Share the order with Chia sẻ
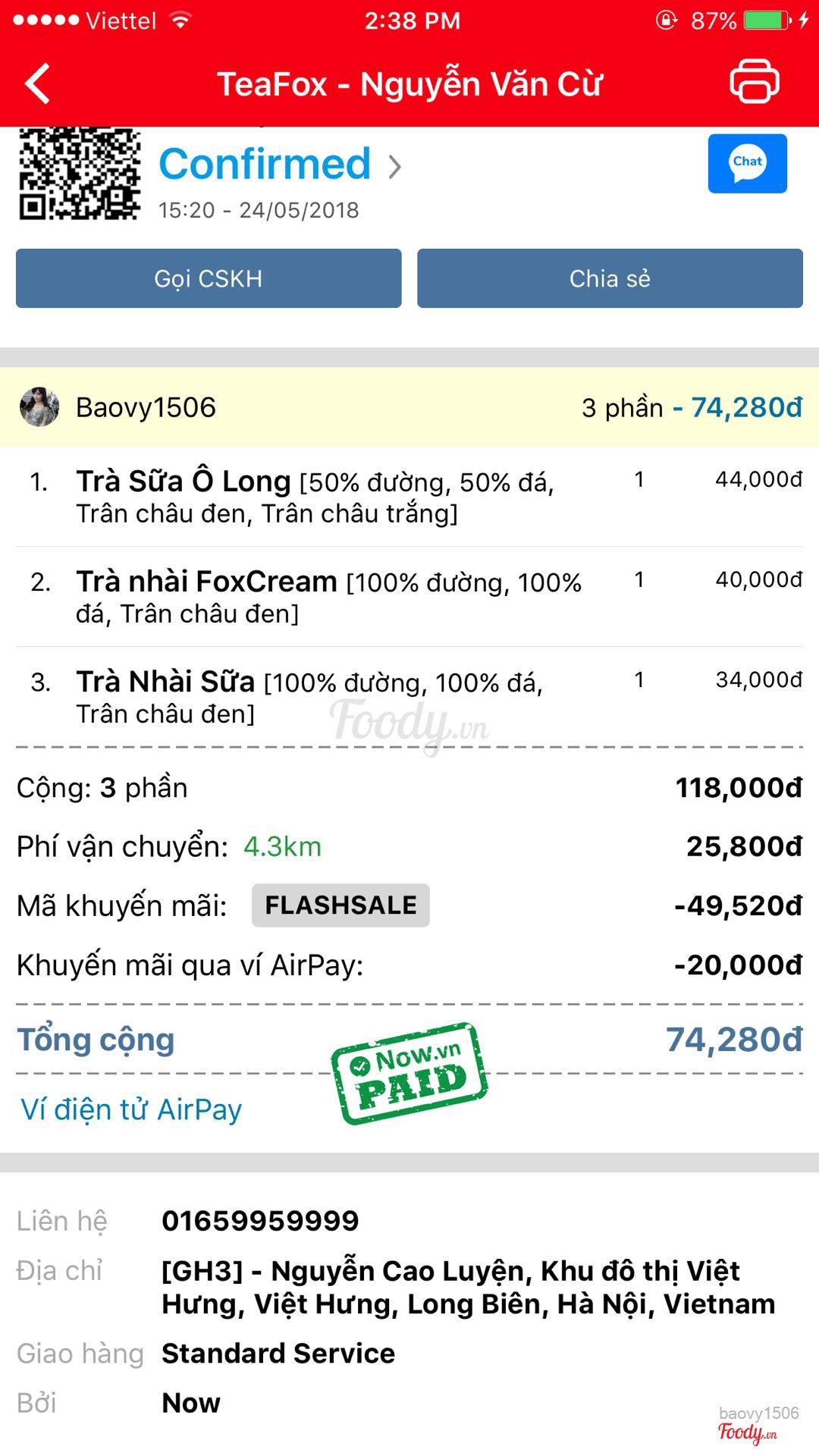 pyautogui.click(x=610, y=278)
